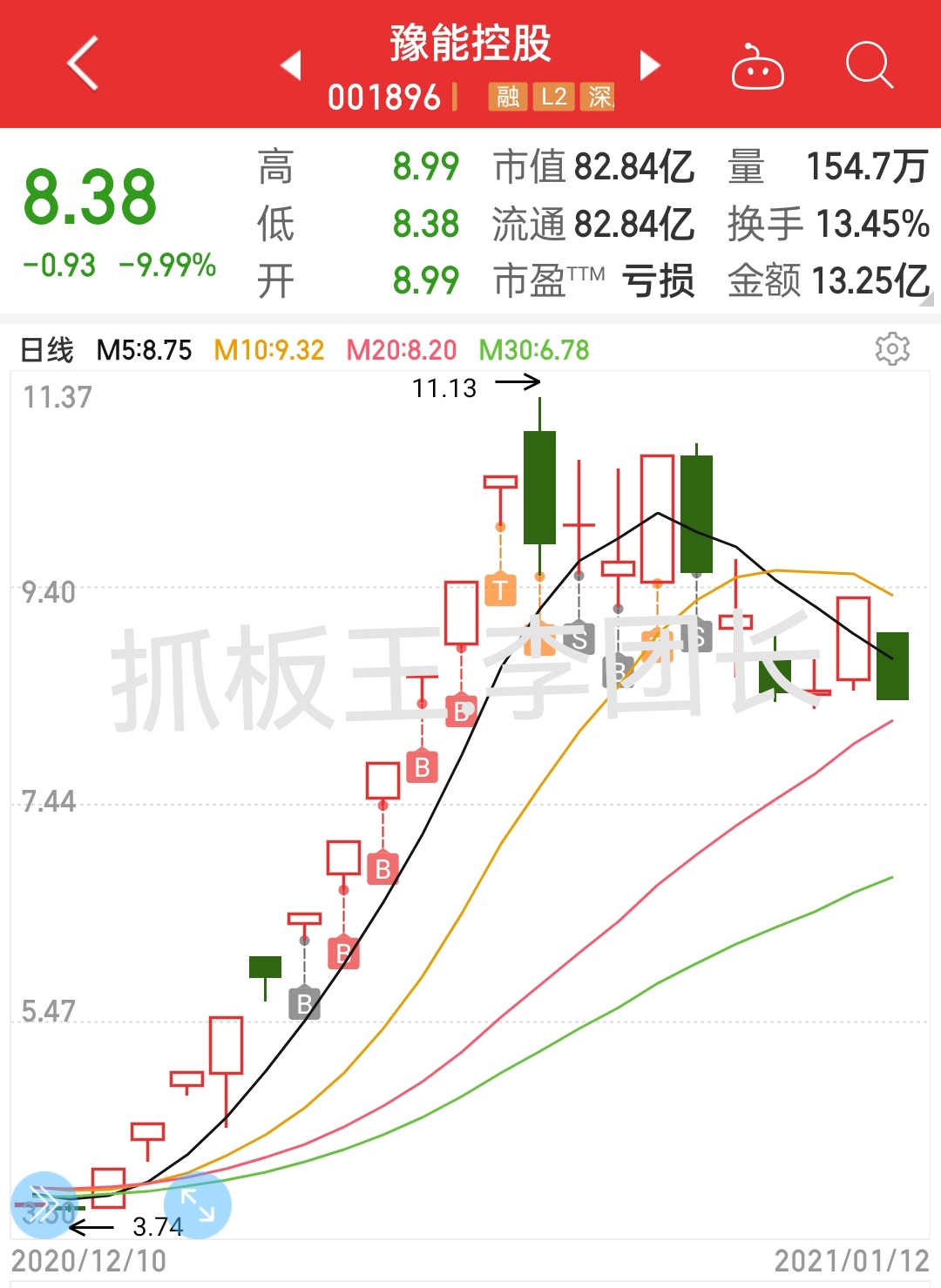Go back using the top-left arrow
Viewport: 941px width, 1288px height.
(84, 64)
